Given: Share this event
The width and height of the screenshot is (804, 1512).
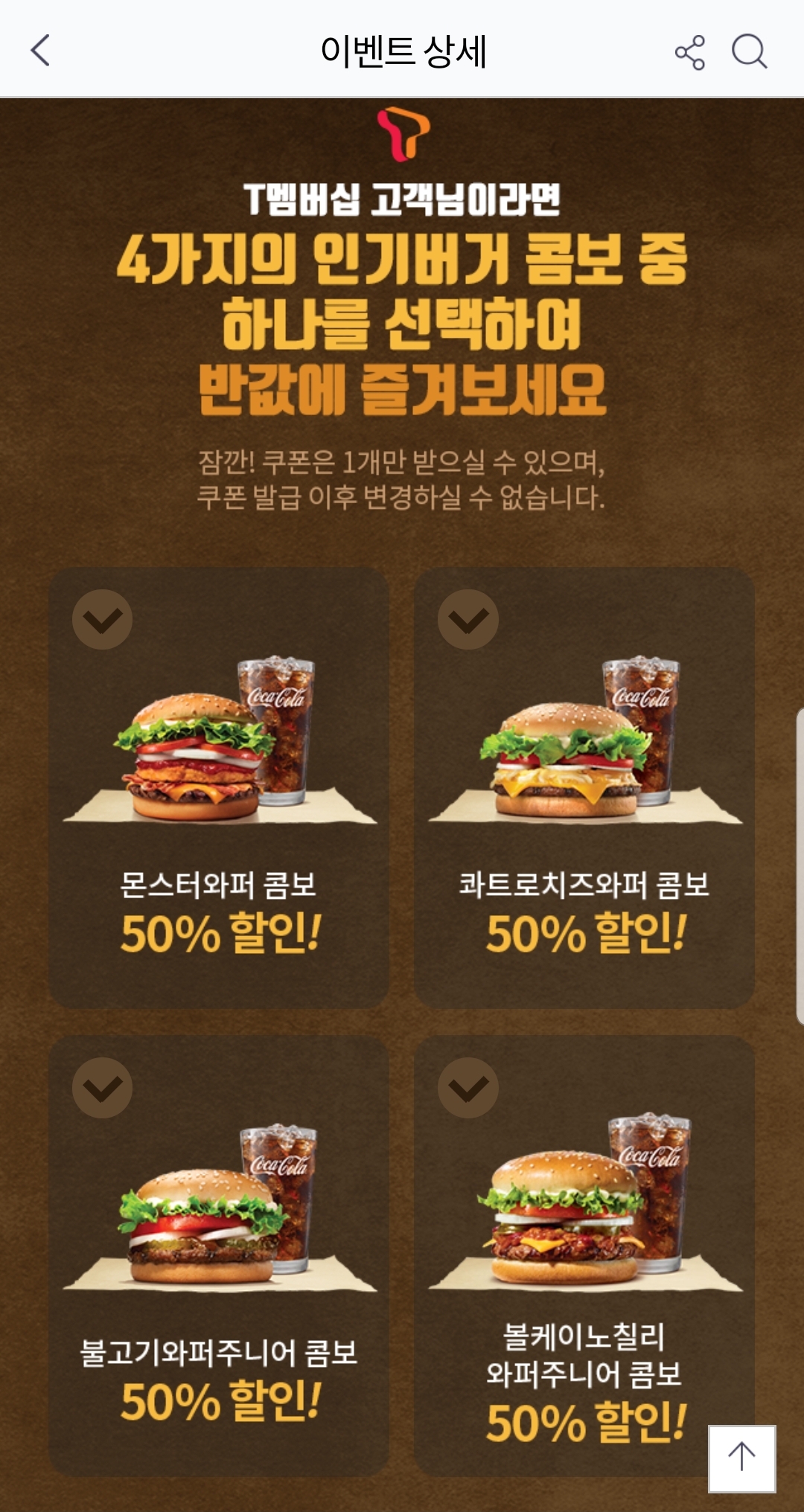Looking at the screenshot, I should pyautogui.click(x=689, y=52).
